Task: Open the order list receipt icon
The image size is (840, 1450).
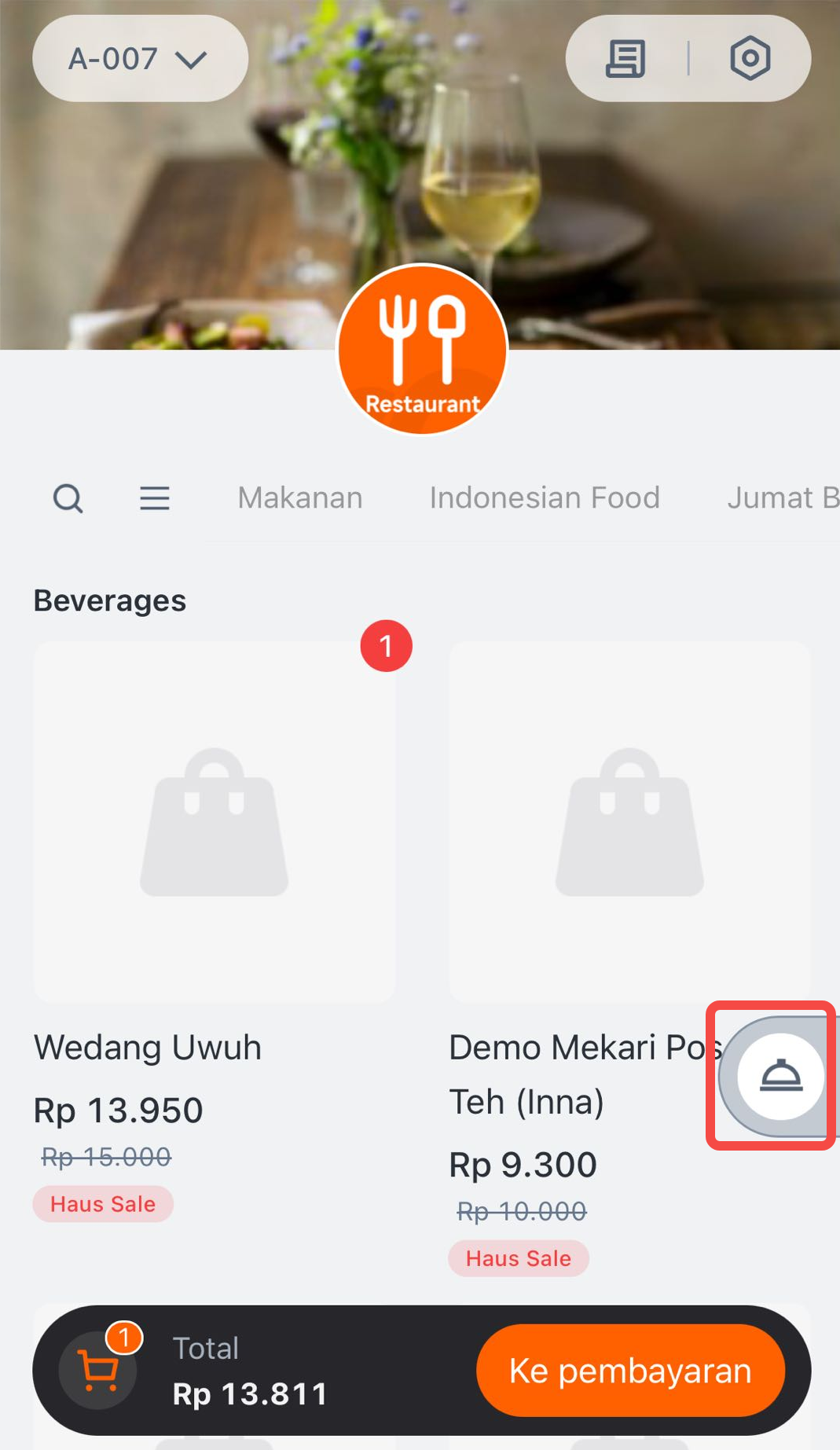Action: [x=625, y=59]
